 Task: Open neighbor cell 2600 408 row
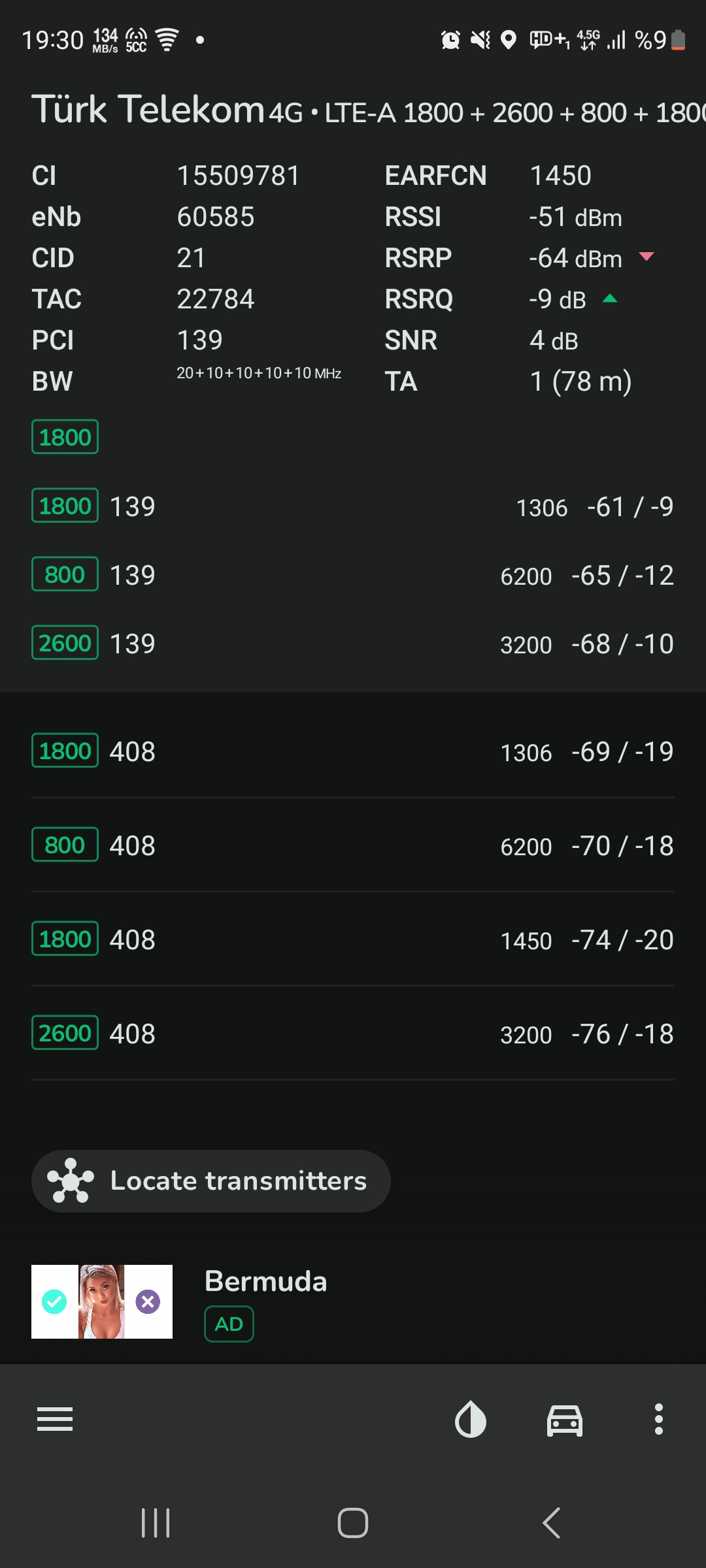[353, 1034]
